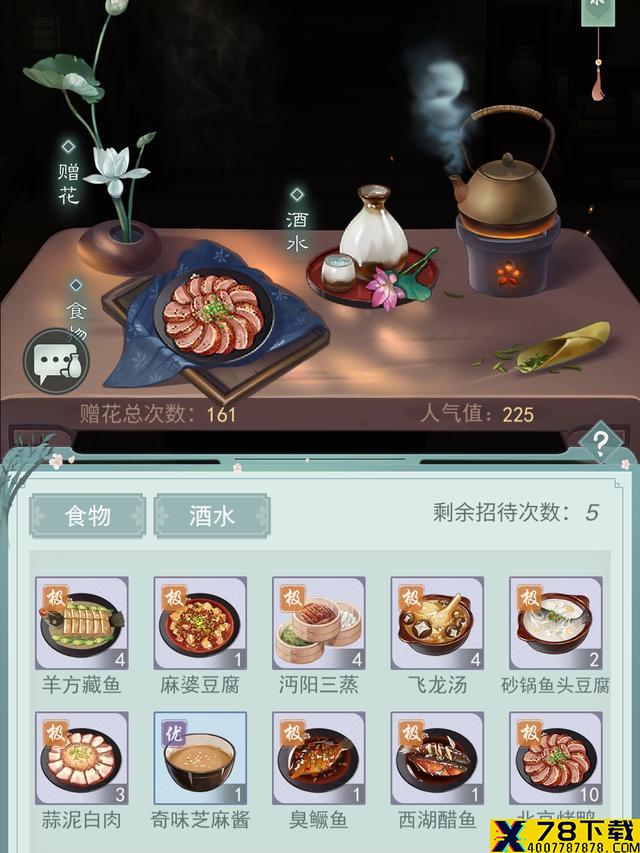Switch to the 酒水 tab
The width and height of the screenshot is (640, 853).
[x=212, y=516]
